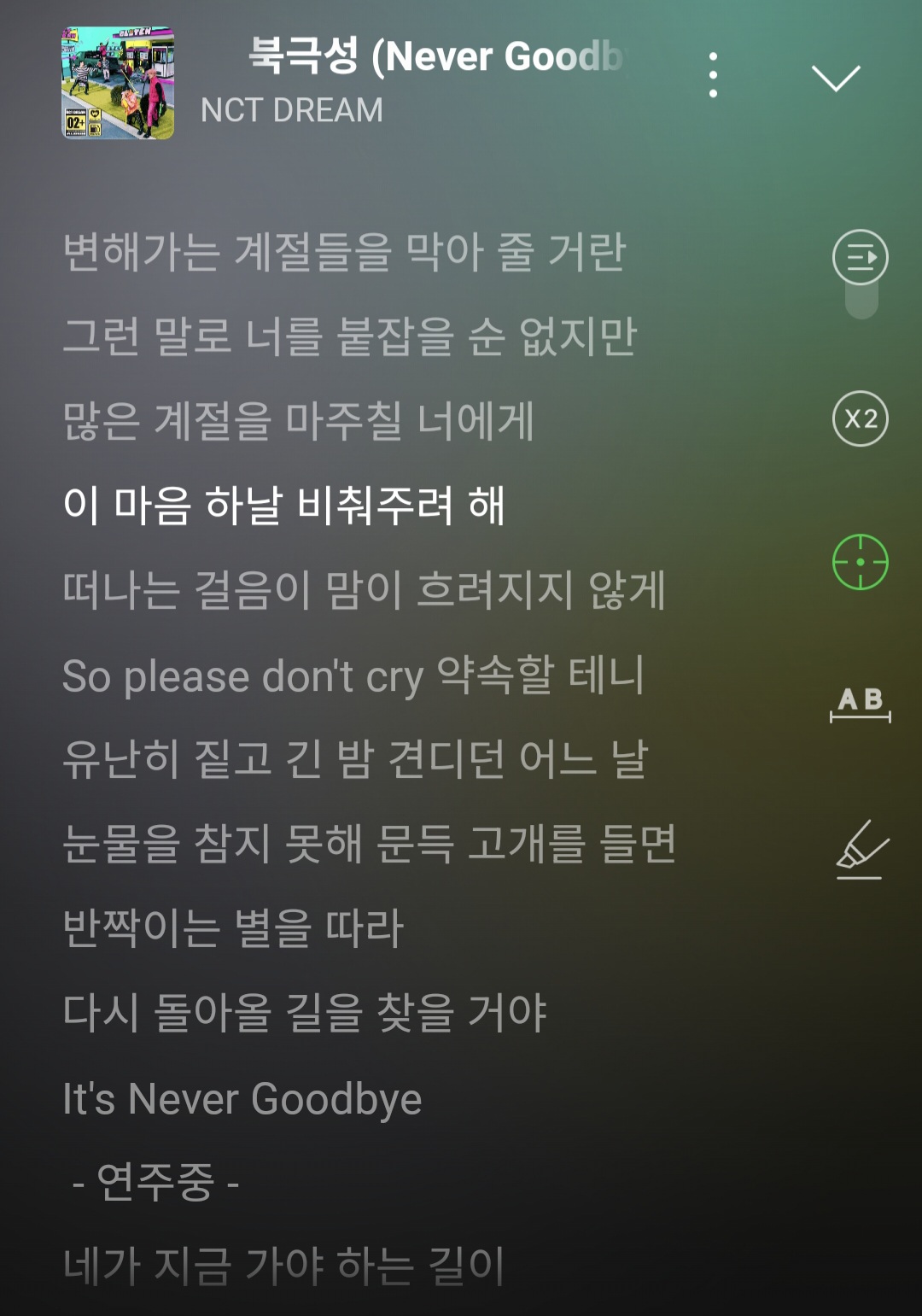This screenshot has width=922, height=1316.
Task: Tap the lyric 반짝이는 별을 따라
Action: (x=232, y=930)
